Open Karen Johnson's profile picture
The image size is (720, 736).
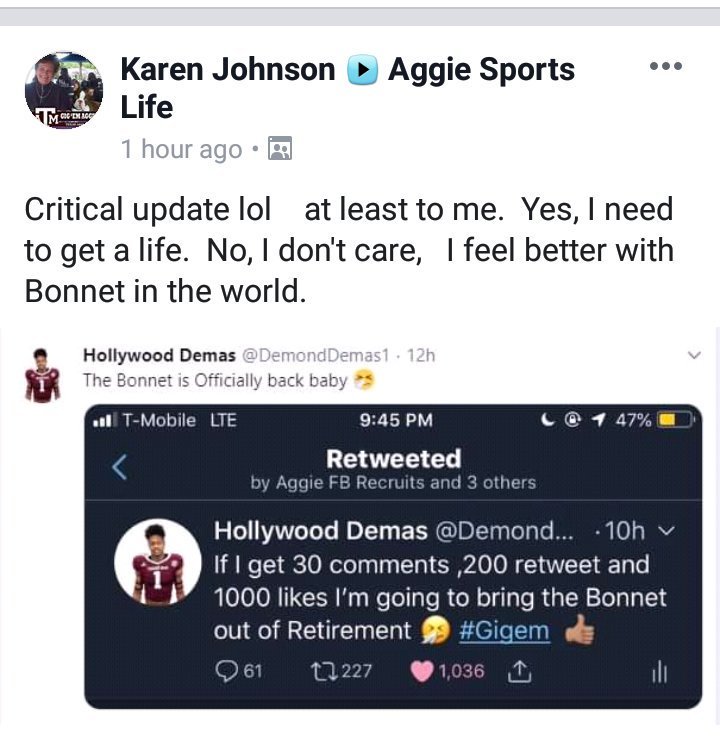63,91
